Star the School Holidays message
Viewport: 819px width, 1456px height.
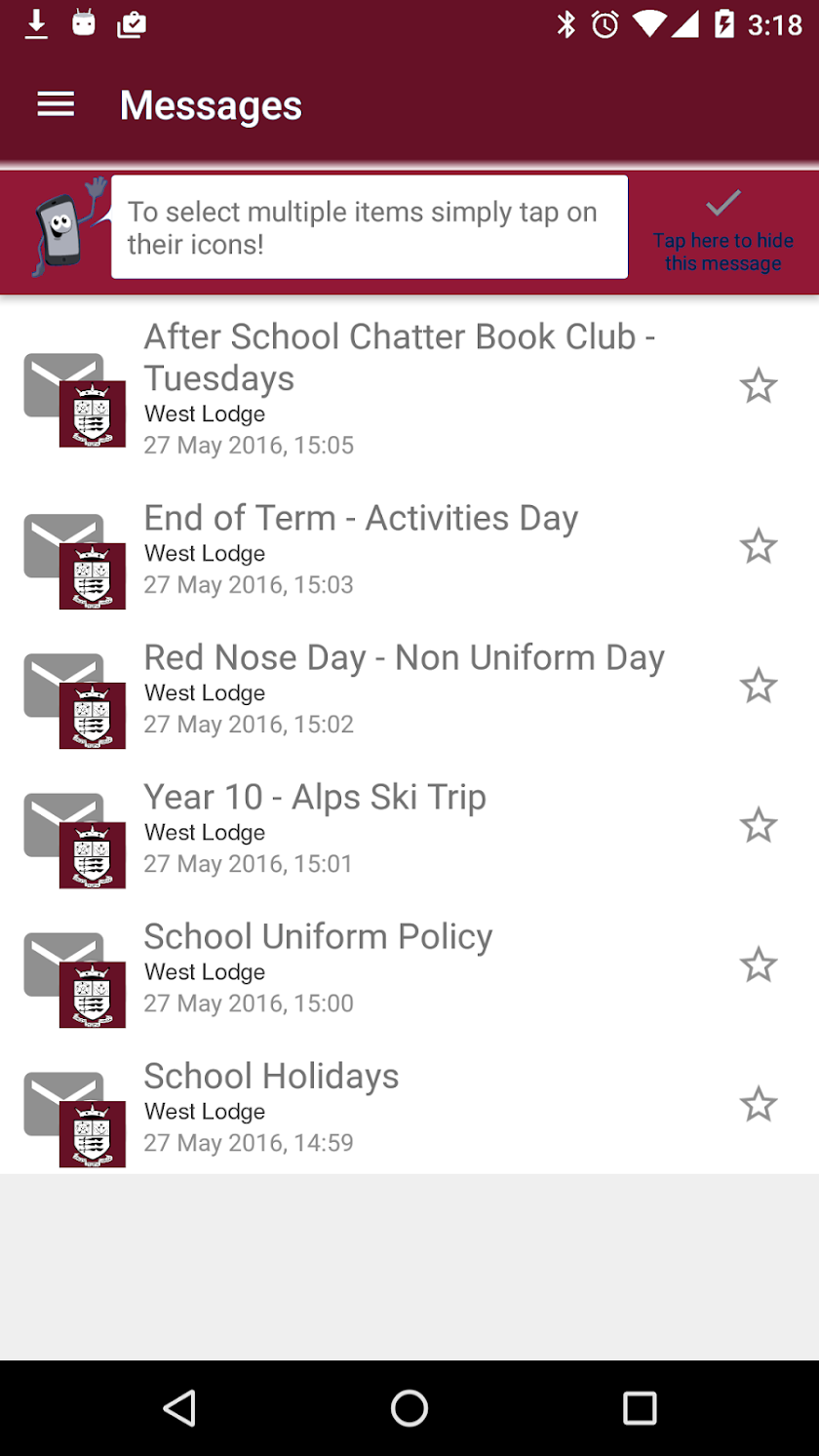[x=758, y=1105]
